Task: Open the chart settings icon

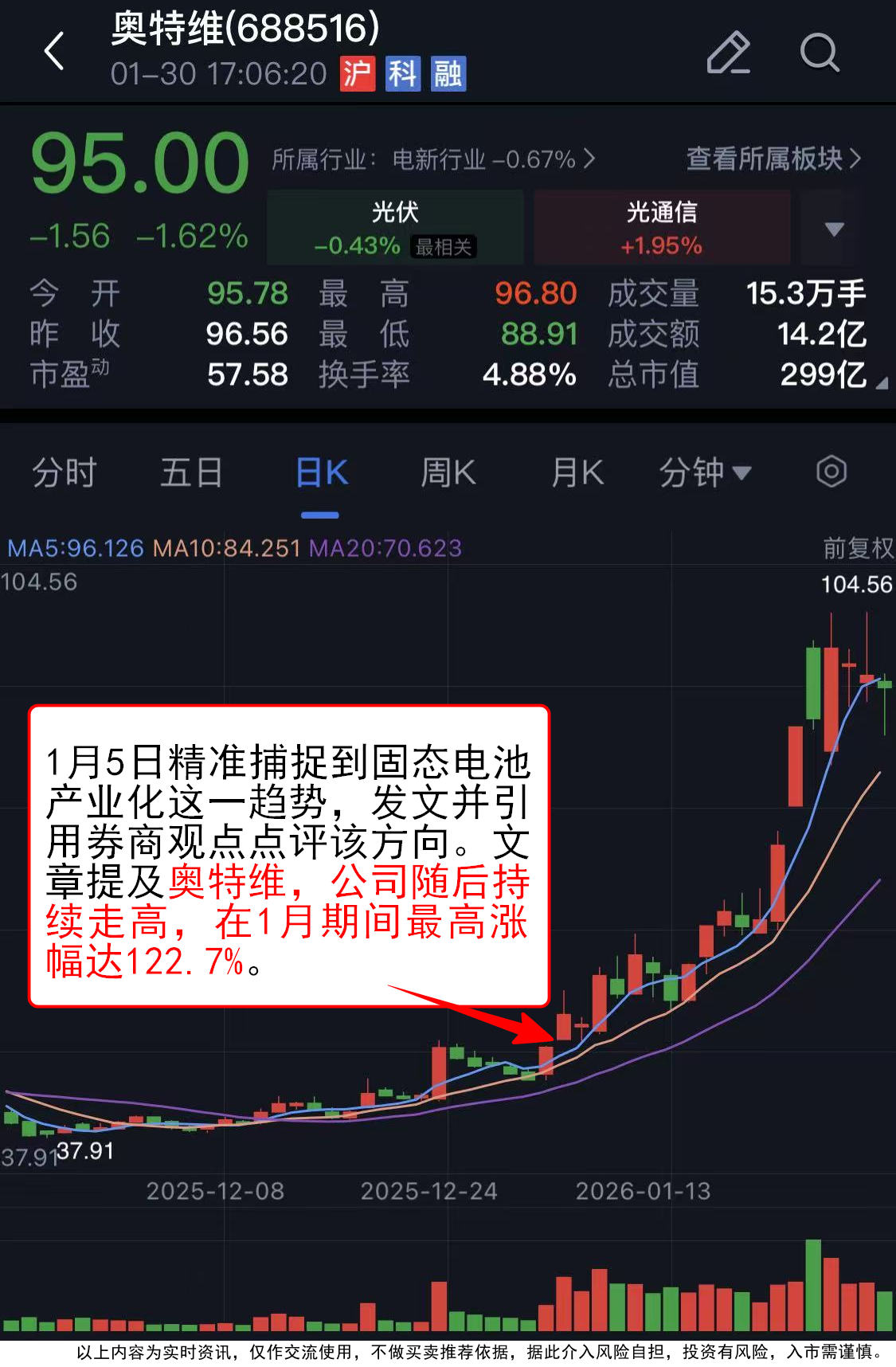Action: click(x=831, y=472)
